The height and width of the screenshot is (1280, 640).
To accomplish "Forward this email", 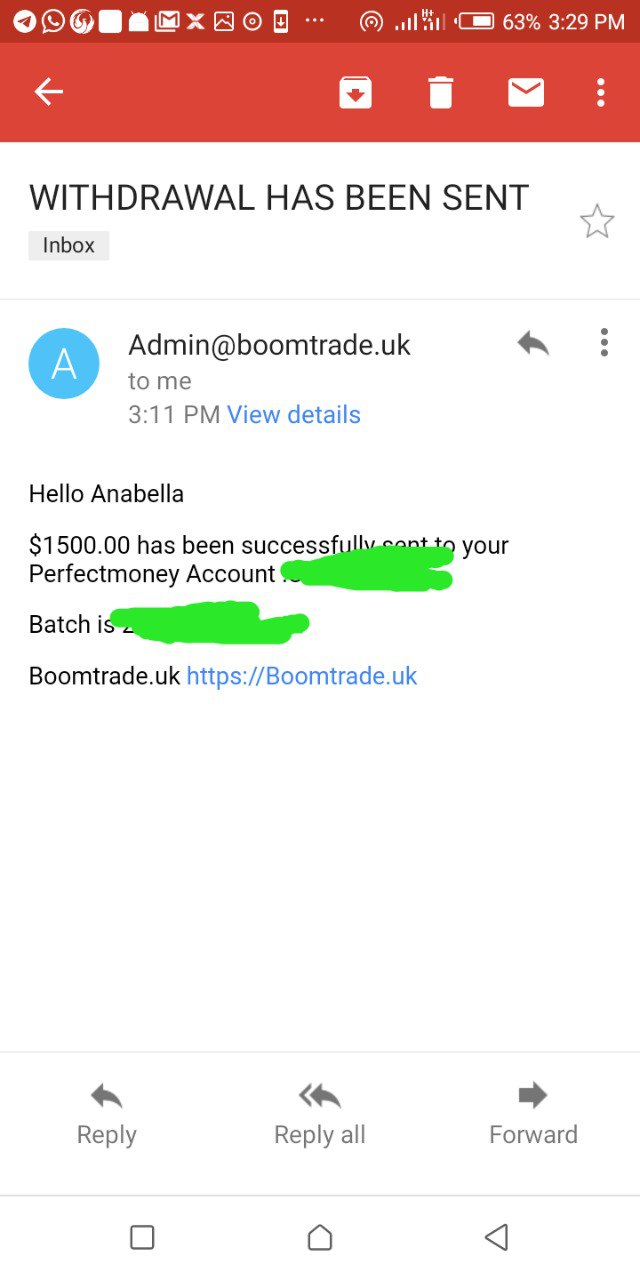I will click(x=533, y=1114).
